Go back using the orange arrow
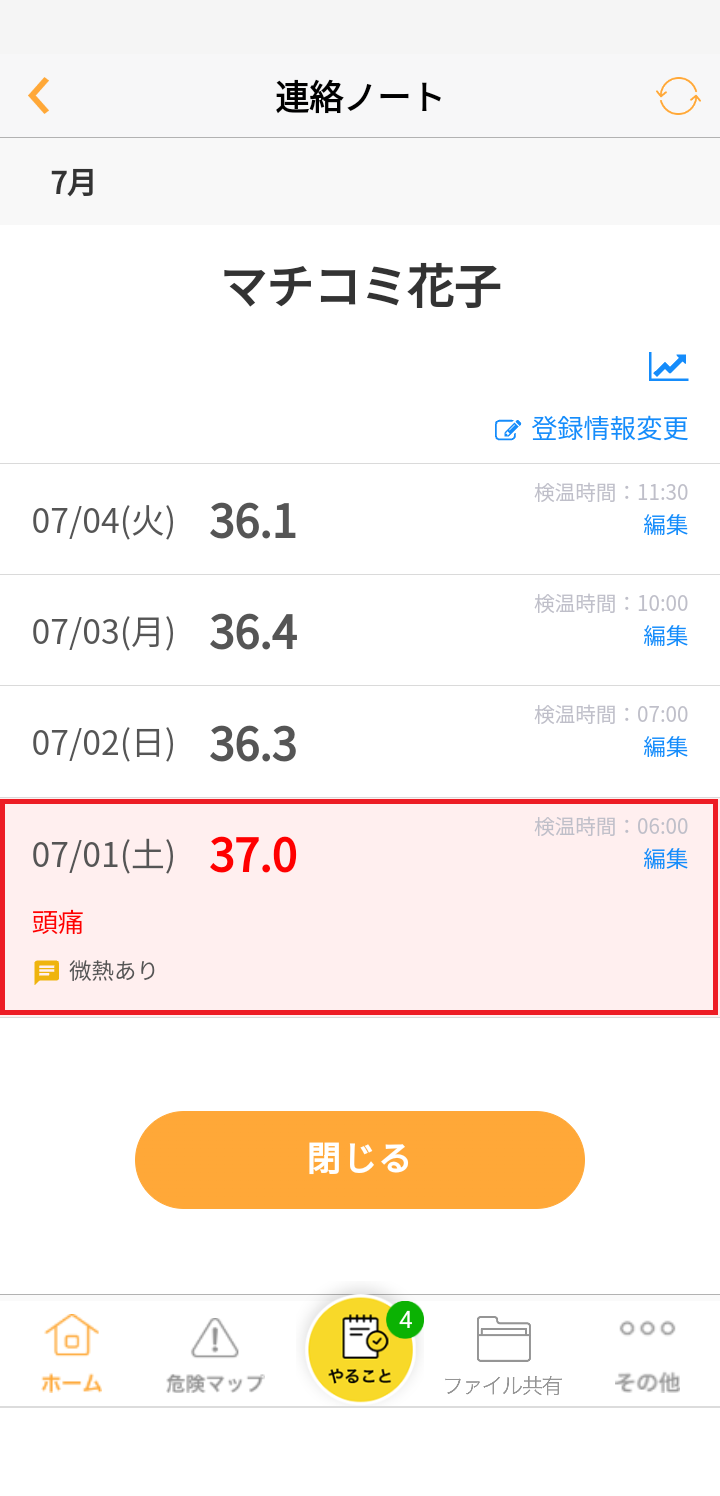The width and height of the screenshot is (720, 1496). (39, 96)
